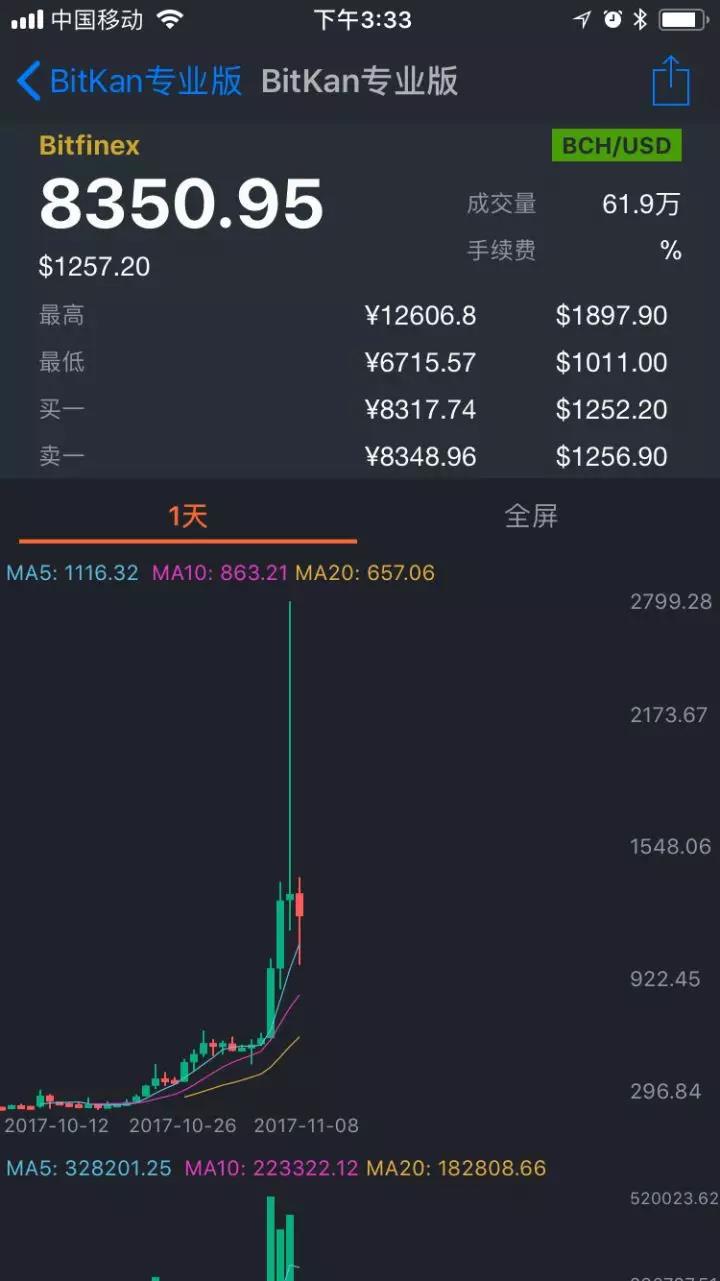Share this BCH/USD quote

(671, 80)
